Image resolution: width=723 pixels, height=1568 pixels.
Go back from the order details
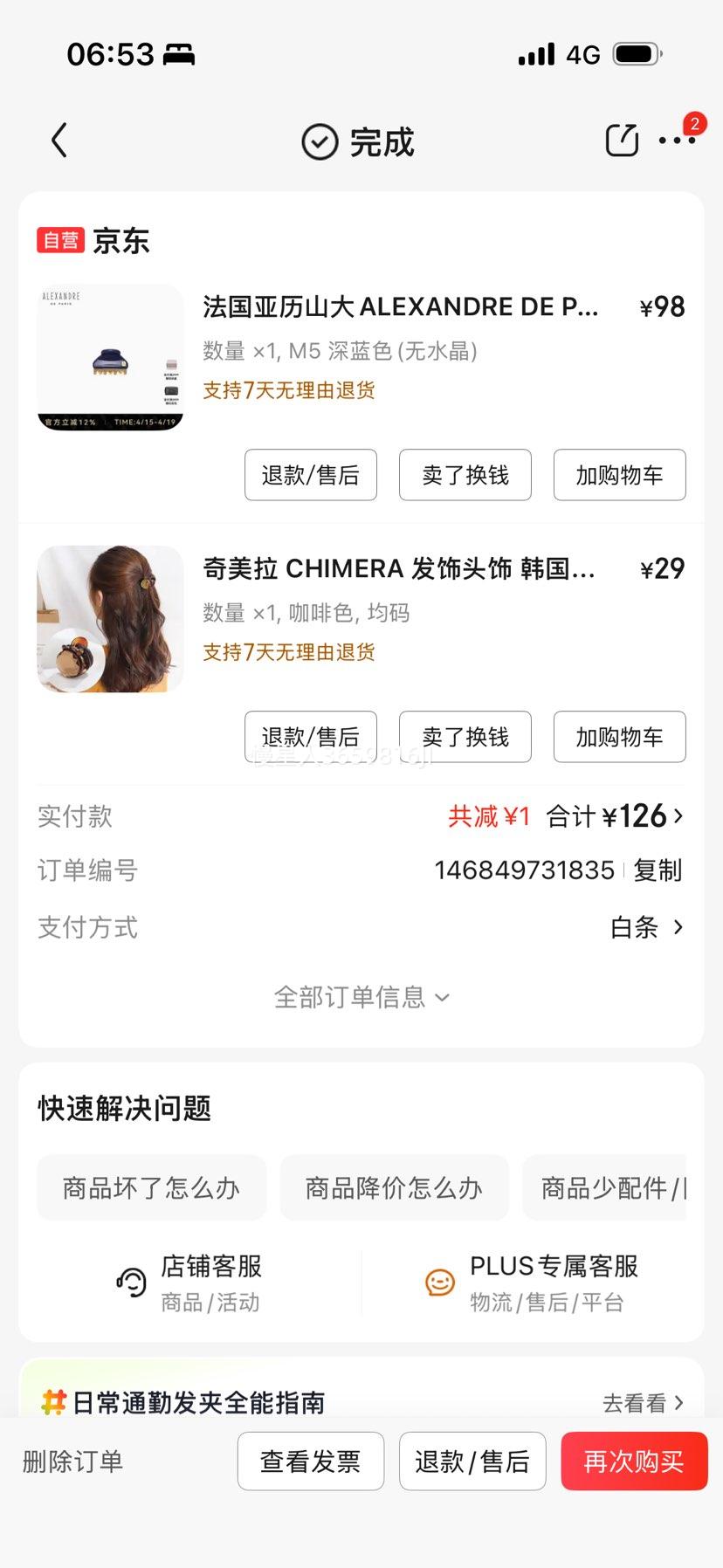(x=59, y=141)
